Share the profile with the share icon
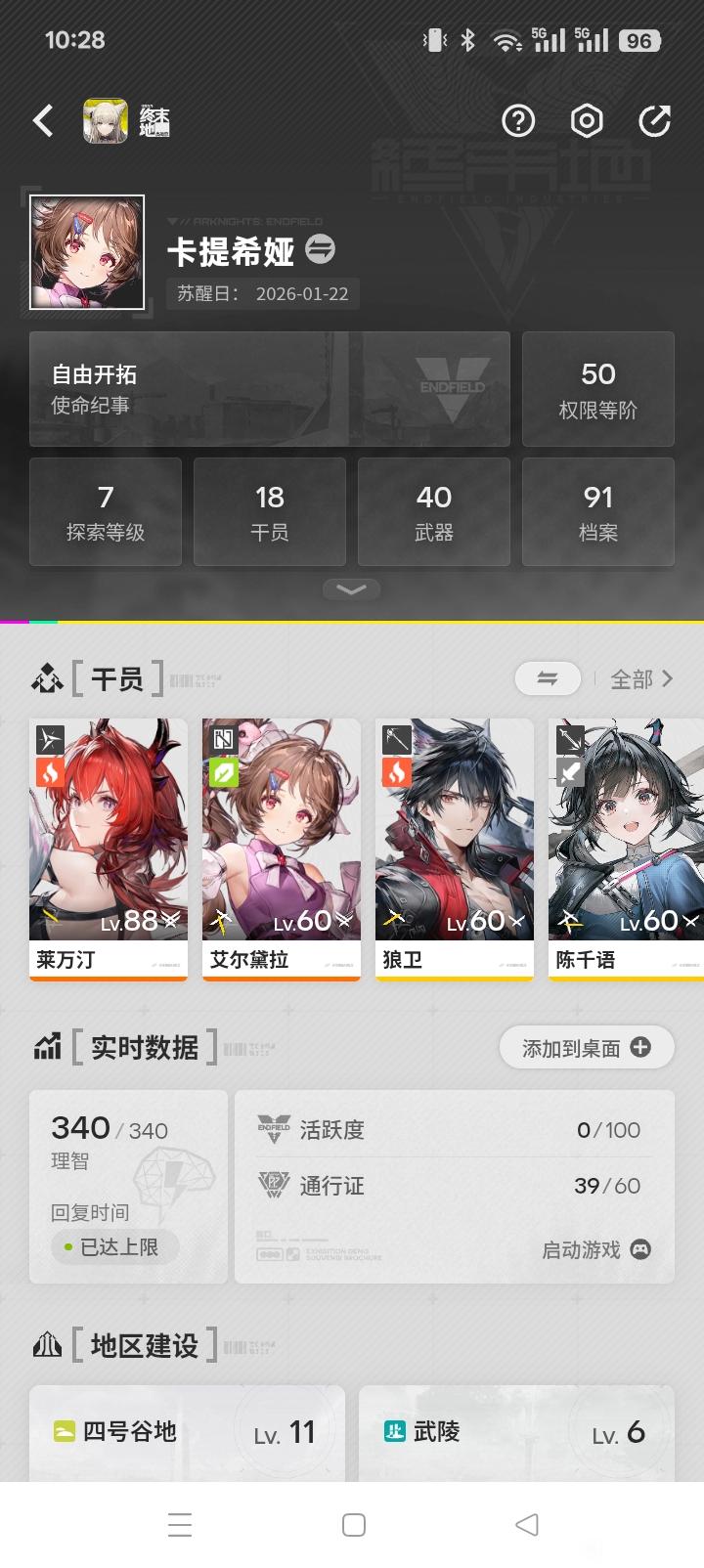This screenshot has width=704, height=1568. pos(654,121)
